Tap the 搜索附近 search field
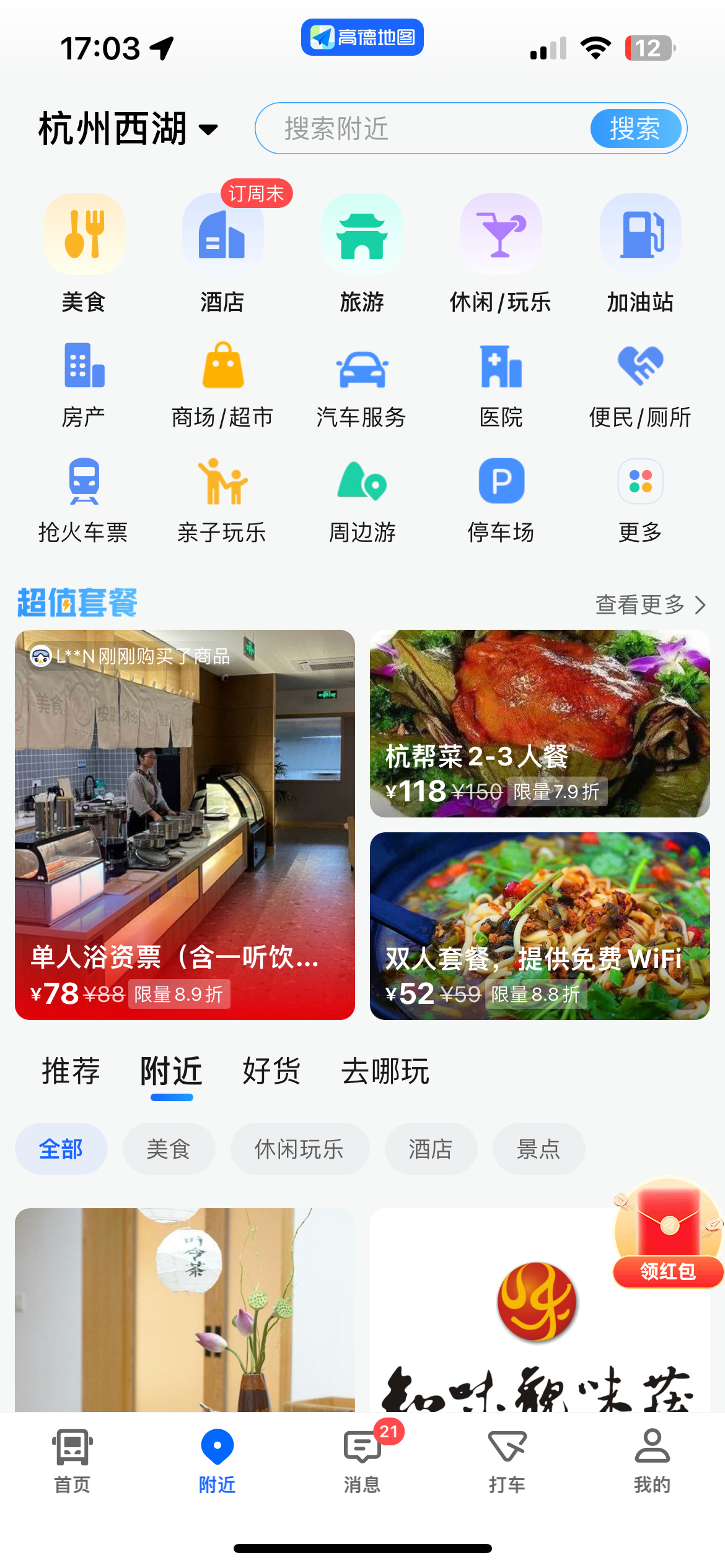The height and width of the screenshot is (1568, 725). coord(421,129)
